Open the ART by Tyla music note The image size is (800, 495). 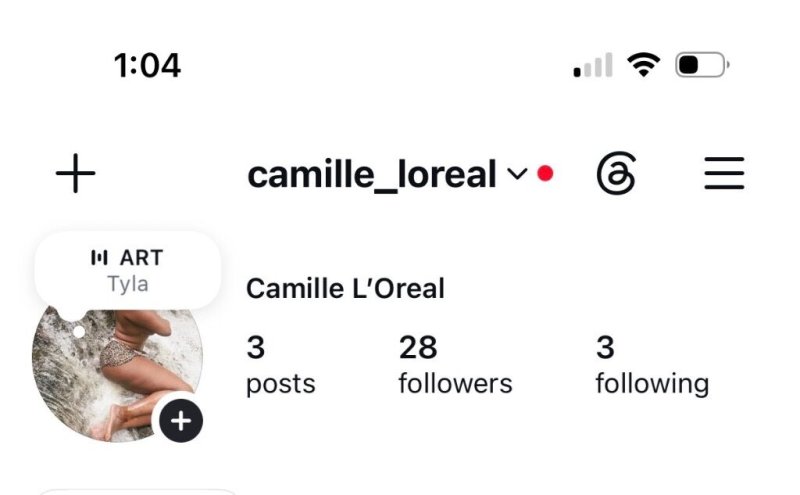tap(128, 270)
